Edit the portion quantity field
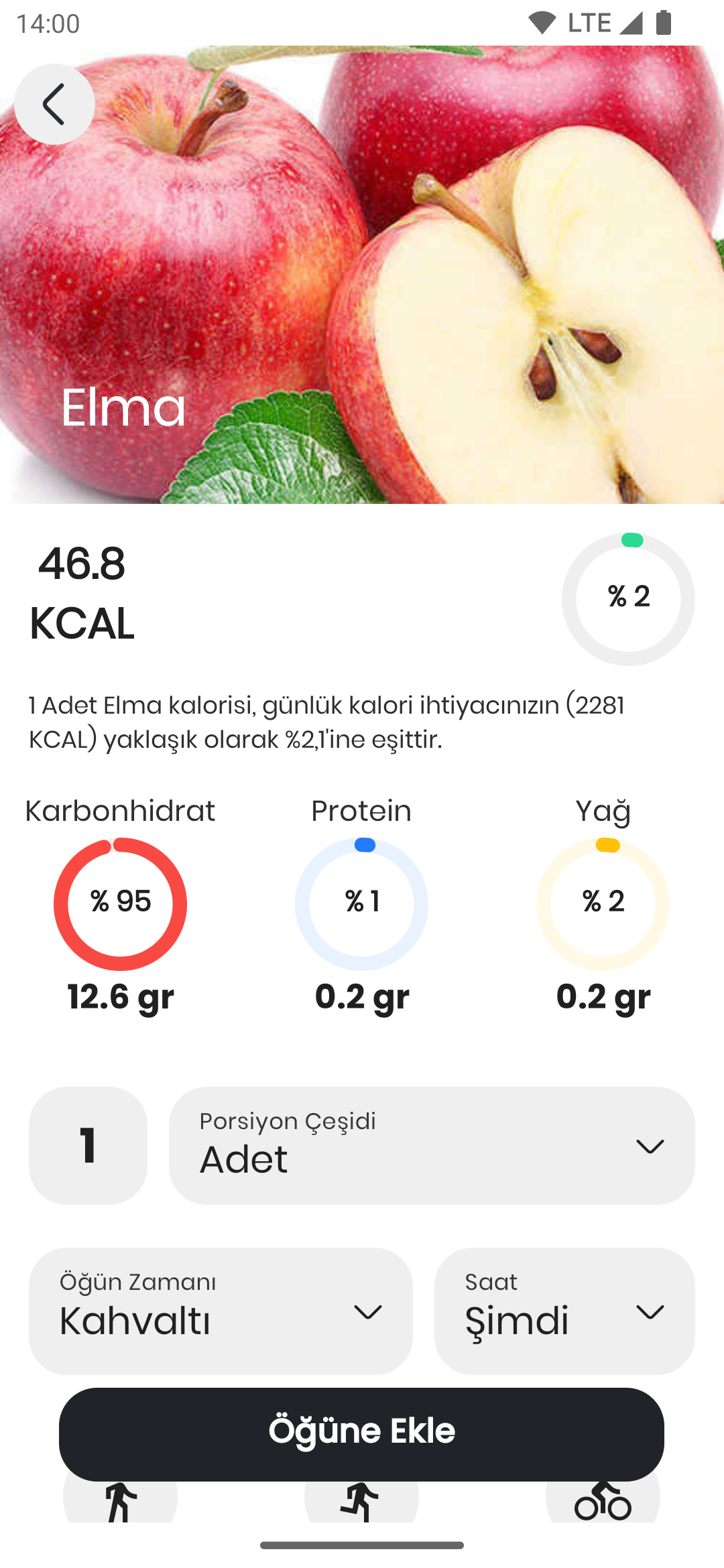724x1568 pixels. [x=88, y=1145]
